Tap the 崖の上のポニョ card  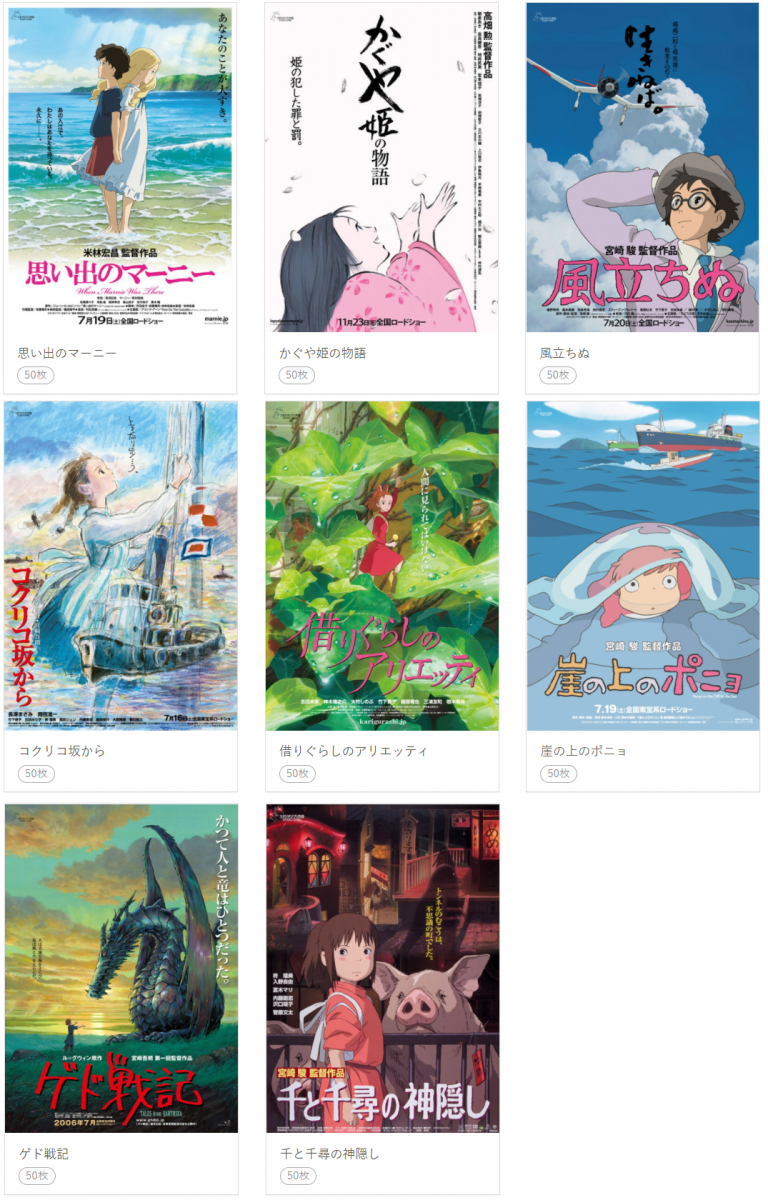tap(643, 566)
